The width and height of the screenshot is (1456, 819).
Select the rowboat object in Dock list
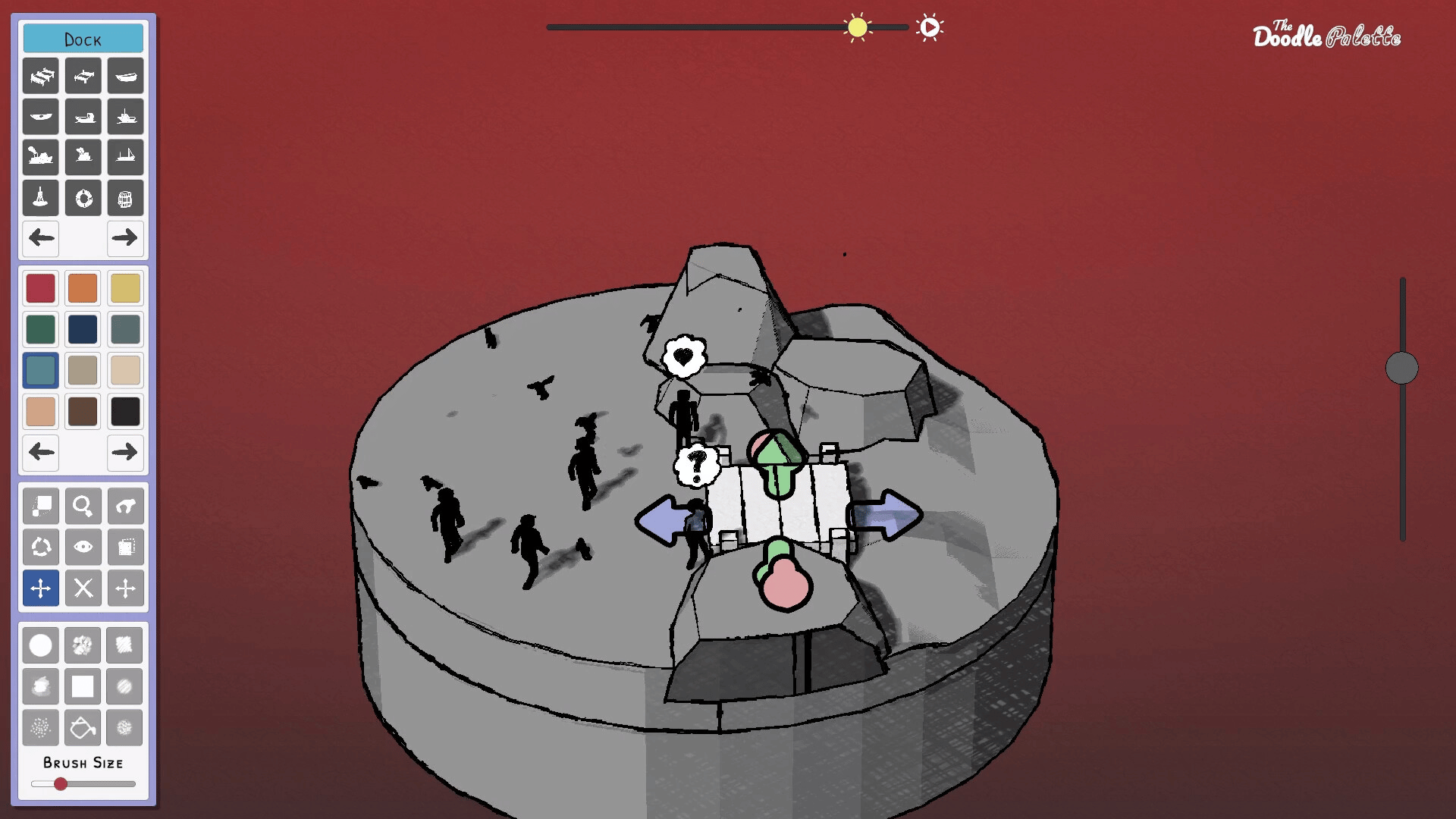pos(125,77)
